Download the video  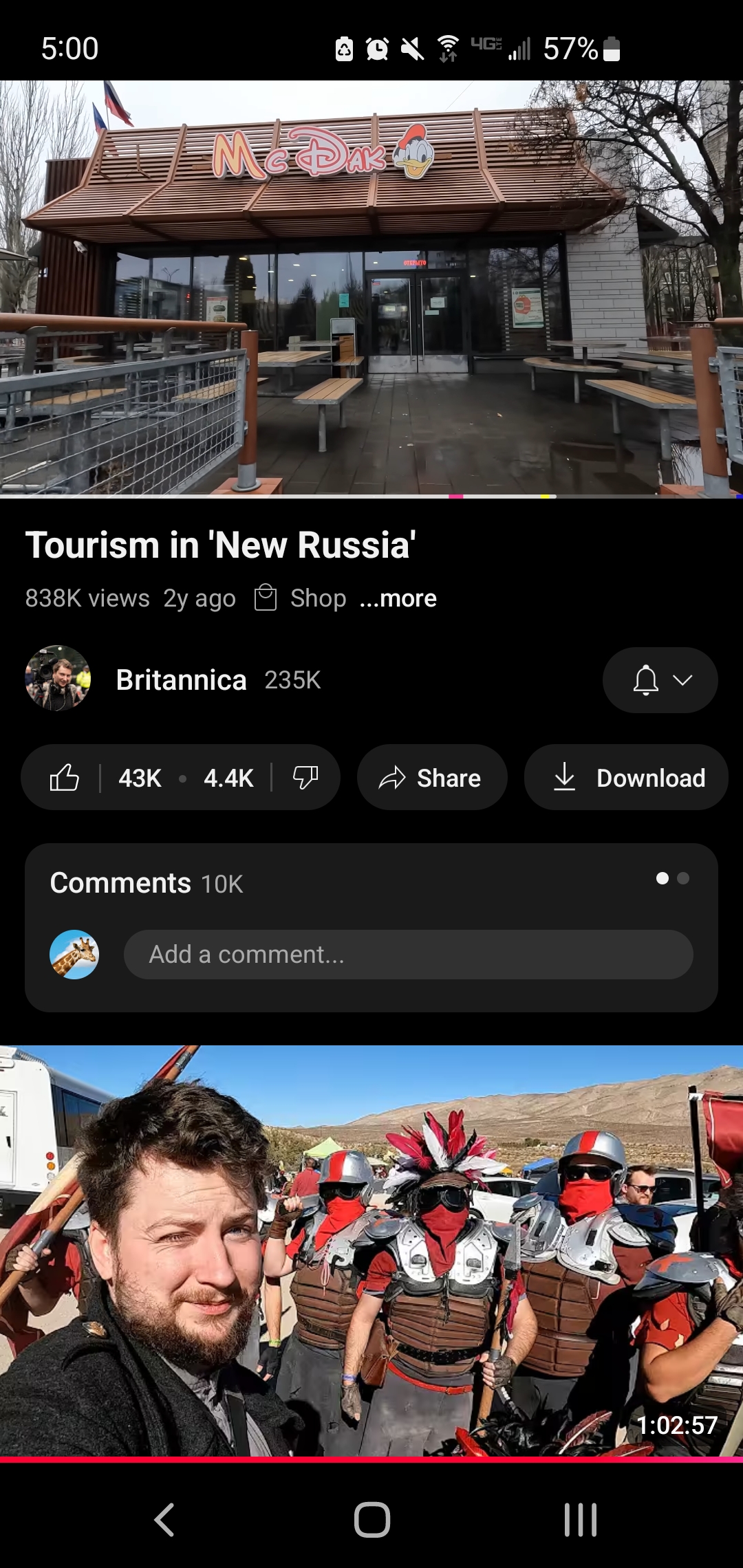pyautogui.click(x=626, y=778)
